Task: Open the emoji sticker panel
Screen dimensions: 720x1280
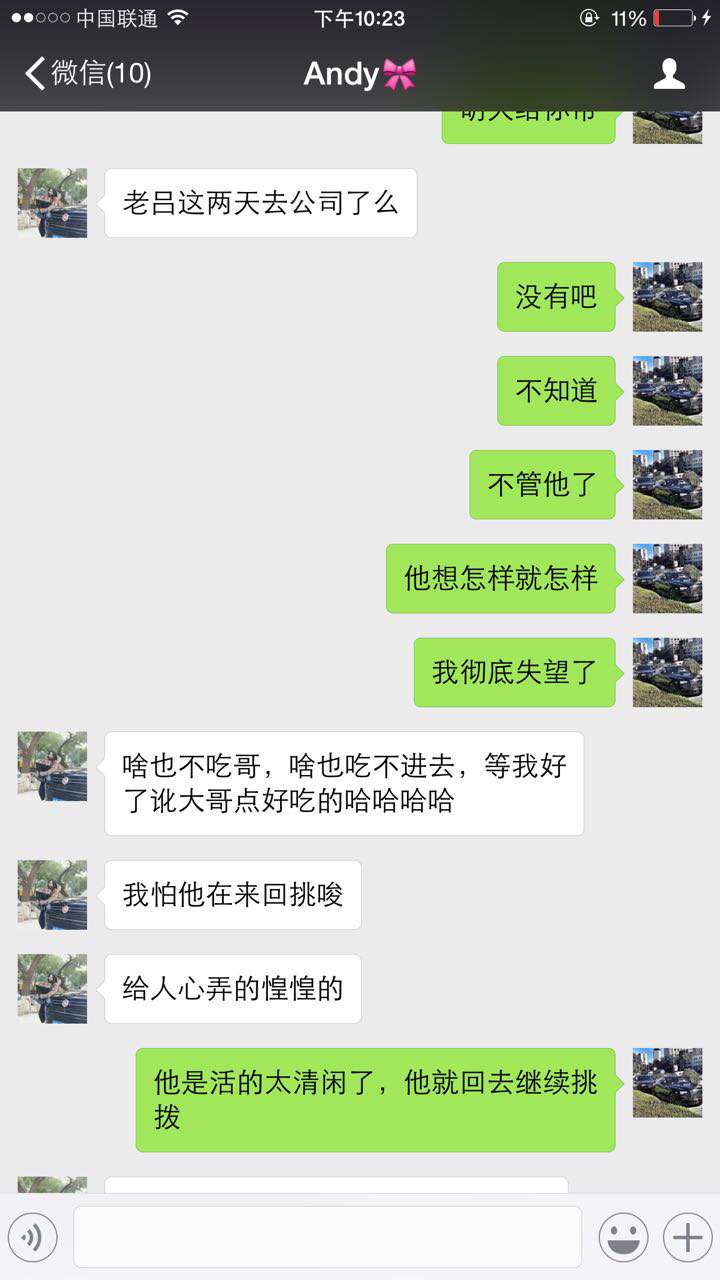Action: 623,1238
